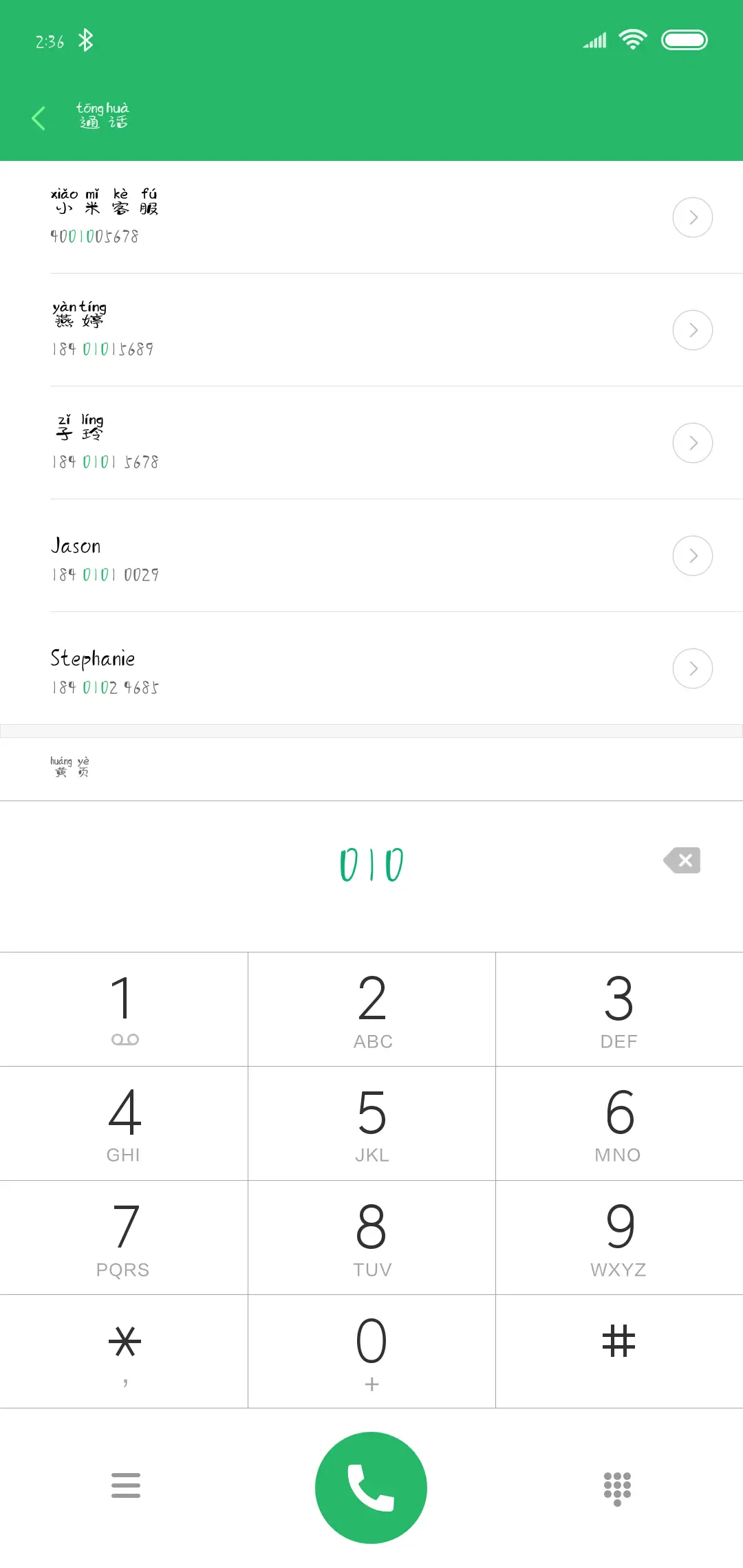
Task: Expand 燕婷's contact details
Action: point(692,330)
